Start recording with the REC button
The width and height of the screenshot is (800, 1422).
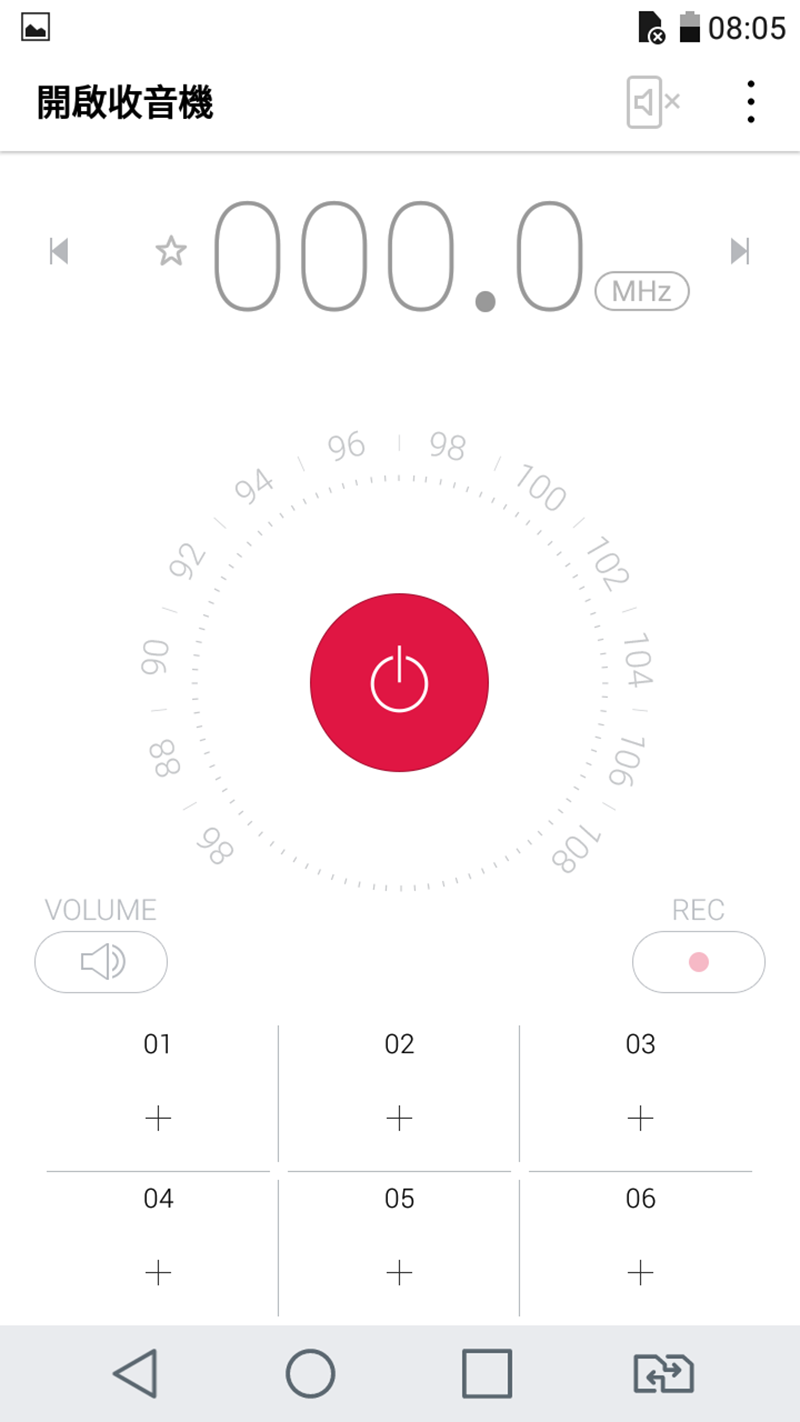point(698,962)
